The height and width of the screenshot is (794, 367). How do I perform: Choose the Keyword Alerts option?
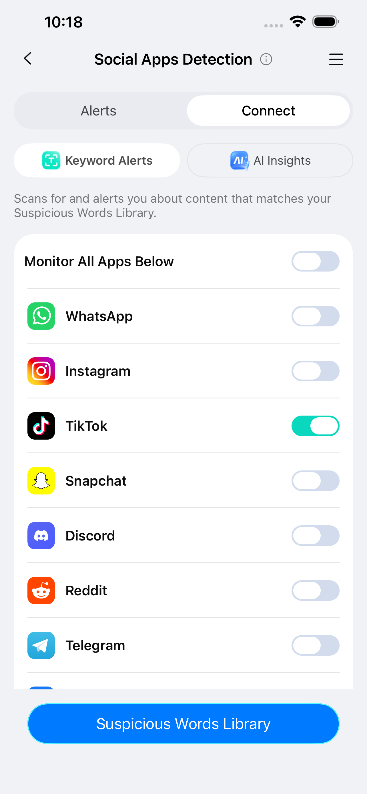pyautogui.click(x=97, y=161)
